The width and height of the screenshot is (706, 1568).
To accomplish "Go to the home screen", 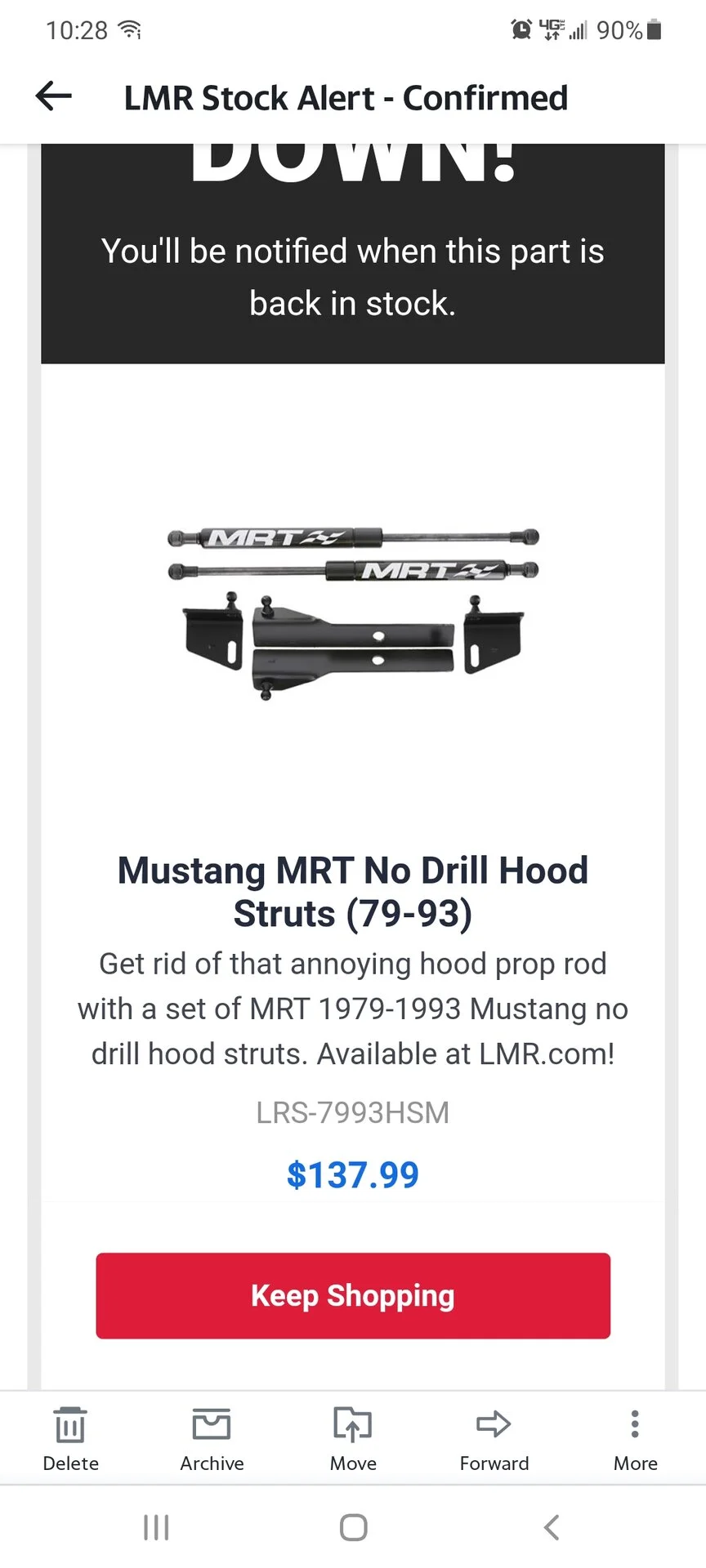I will pyautogui.click(x=353, y=1527).
